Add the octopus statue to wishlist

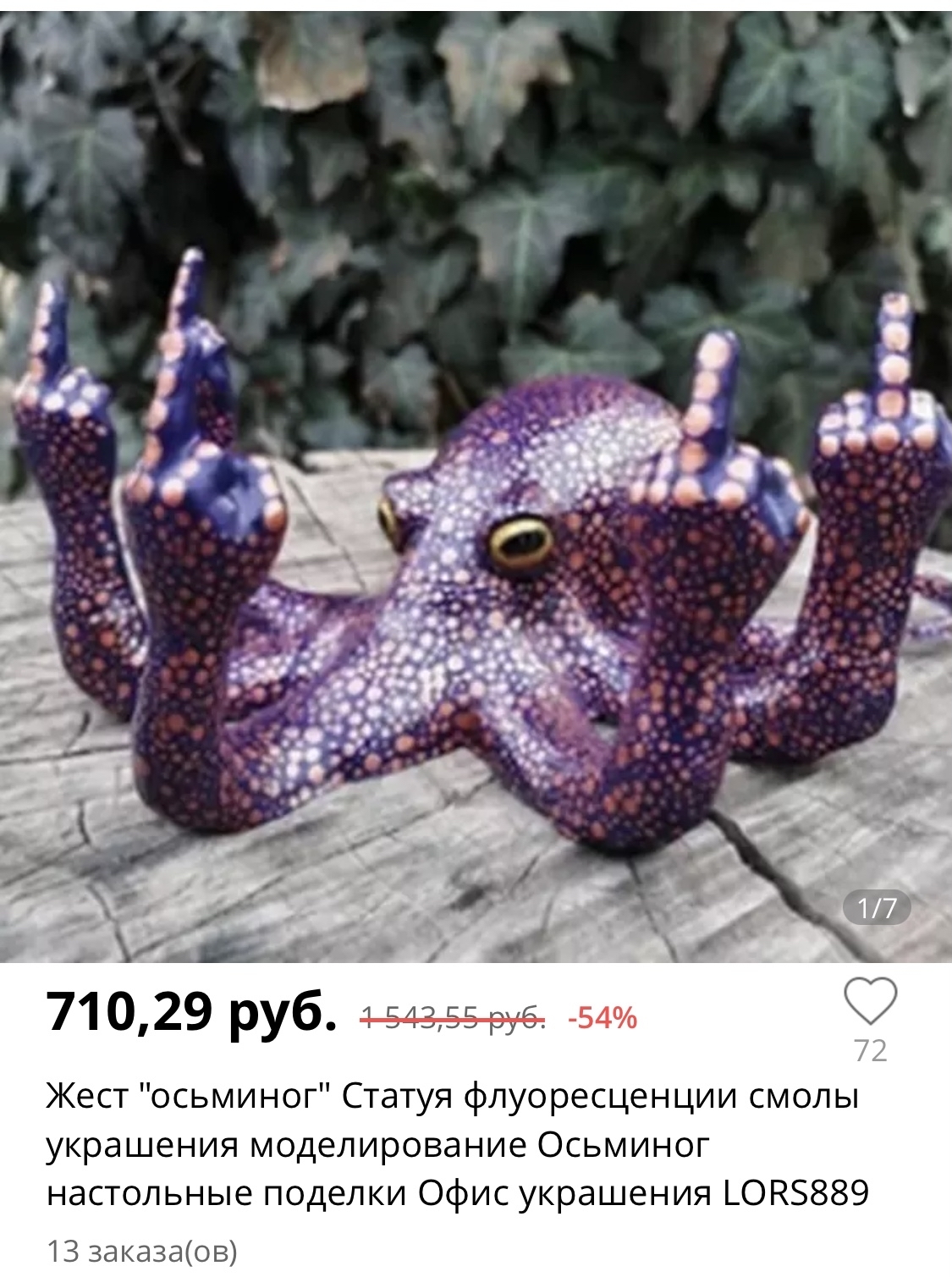pyautogui.click(x=870, y=1001)
